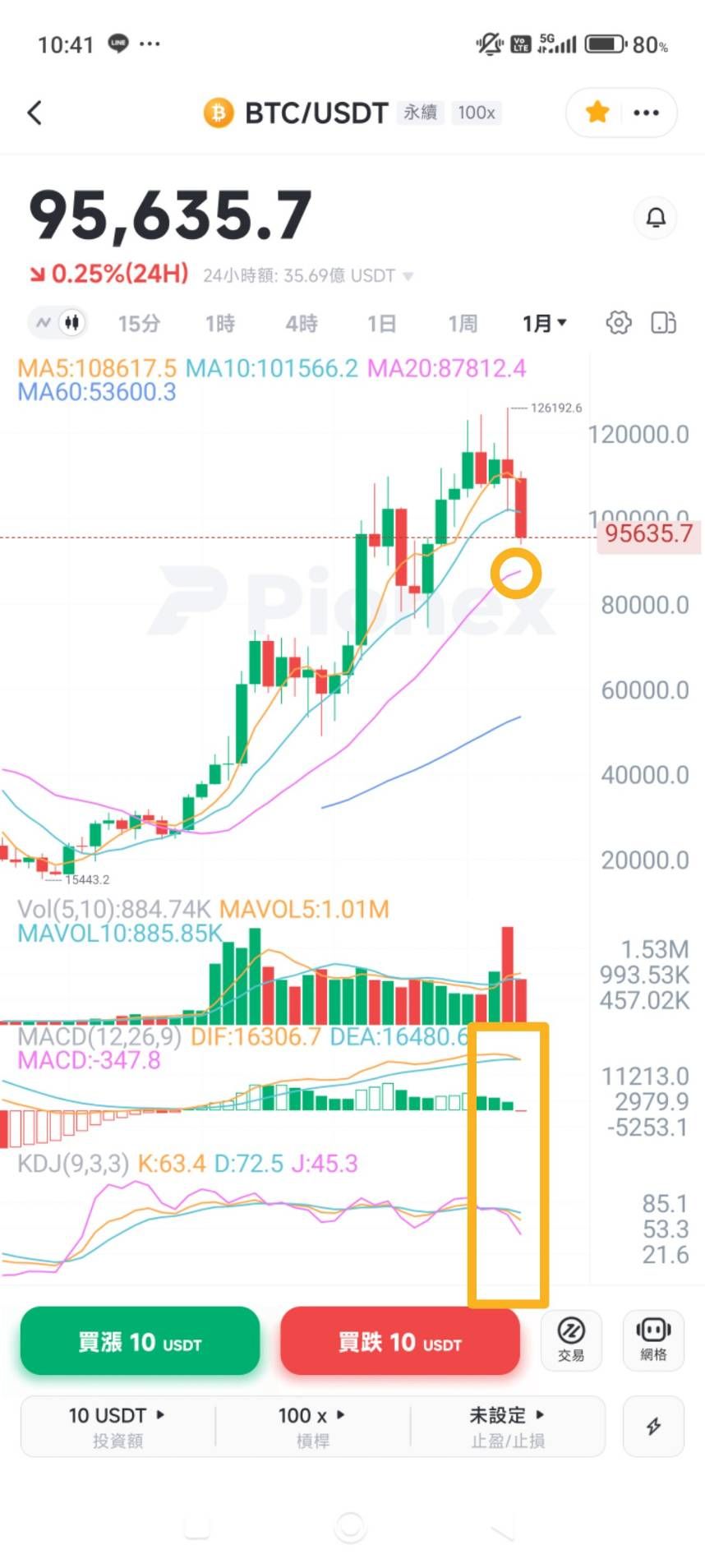Toggle line/candlestick chart style
Image resolution: width=705 pixels, height=1568 pixels.
(x=58, y=322)
